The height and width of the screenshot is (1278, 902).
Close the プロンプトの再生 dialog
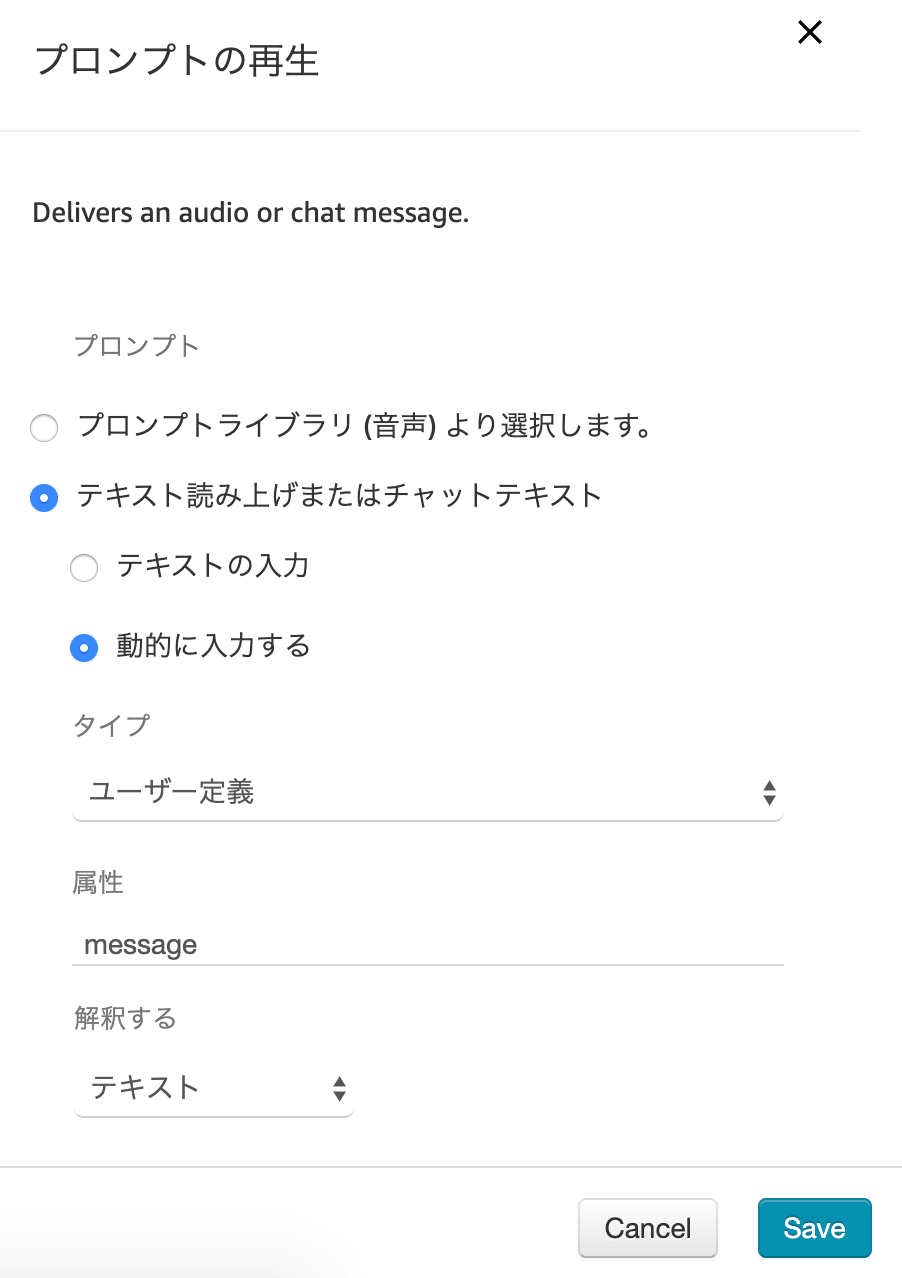809,33
